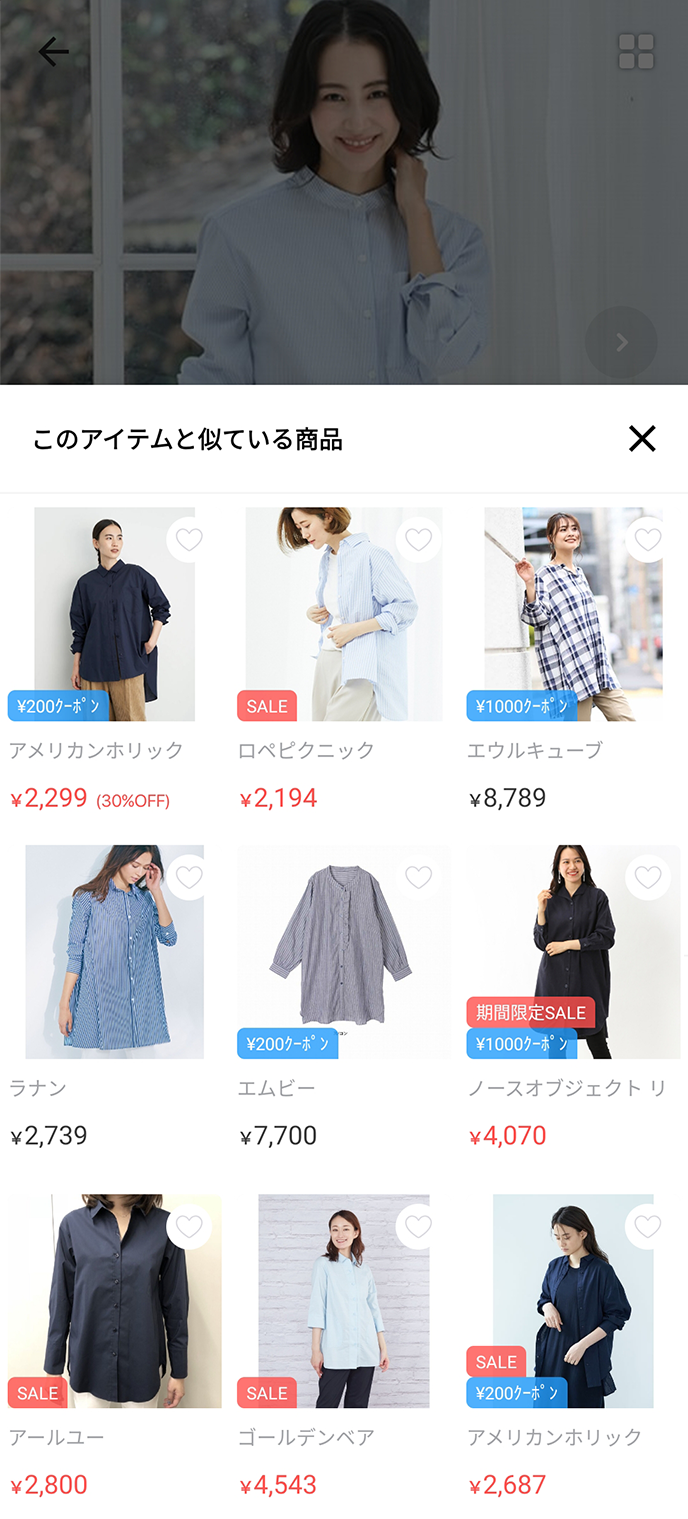Open the ロペピクニック ¥2,194 shirt
The image size is (688, 1519).
tap(343, 614)
